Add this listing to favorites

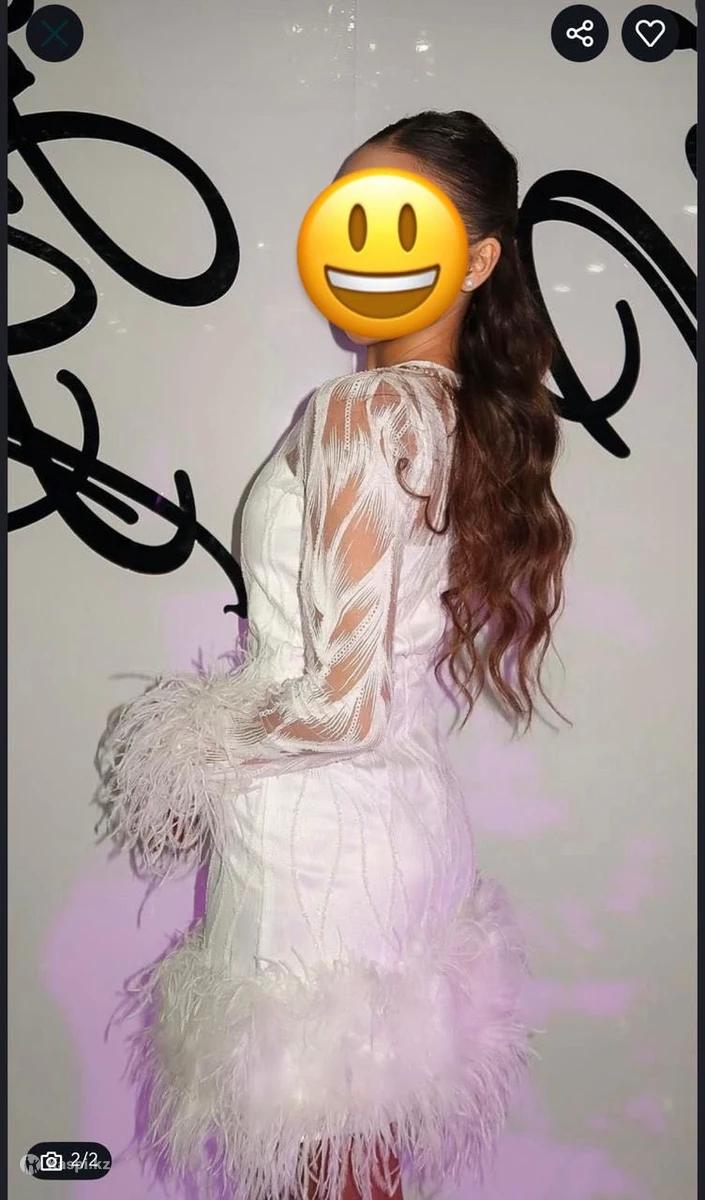point(650,34)
